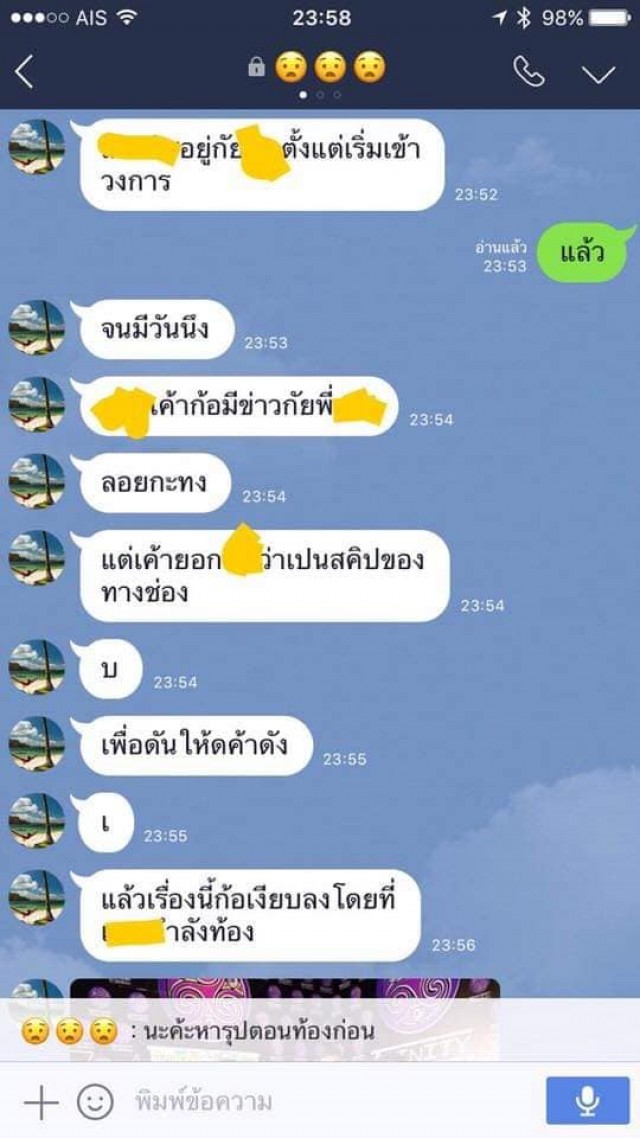
Task: Open the plus attachment menu
Action: point(39,1102)
